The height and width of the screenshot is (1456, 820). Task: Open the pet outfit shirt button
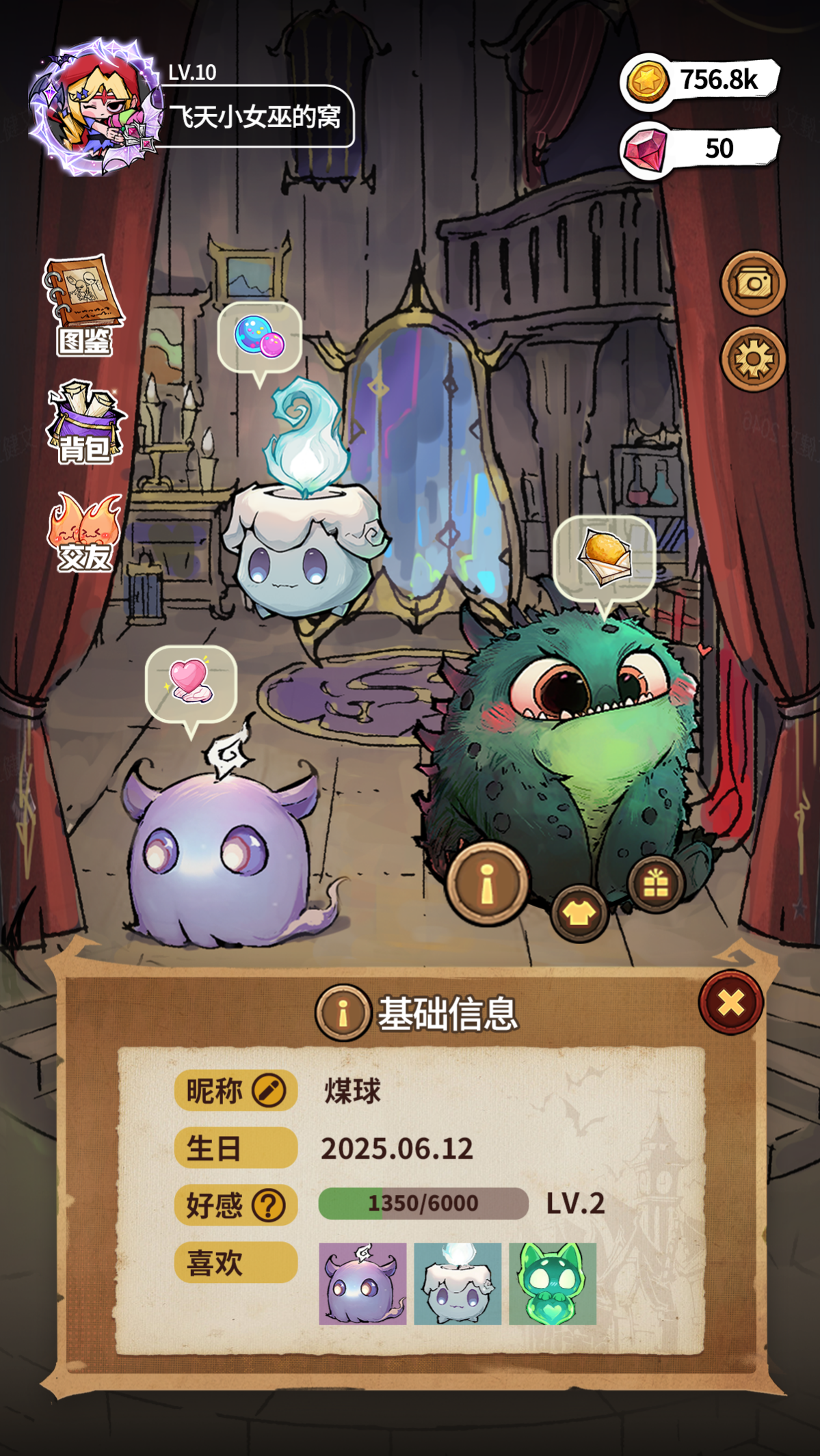pos(579,913)
